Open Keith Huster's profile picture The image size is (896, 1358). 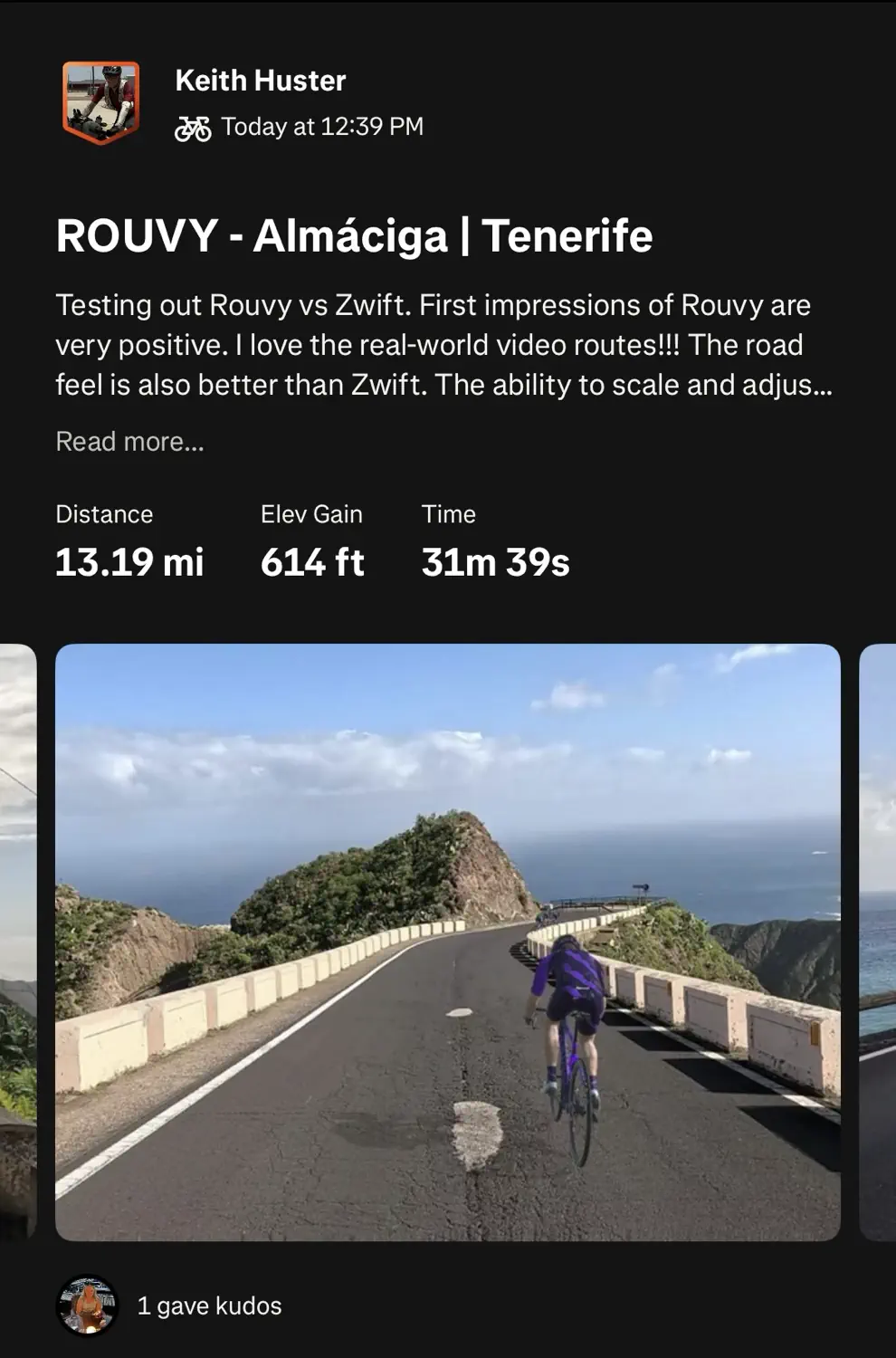pyautogui.click(x=100, y=102)
